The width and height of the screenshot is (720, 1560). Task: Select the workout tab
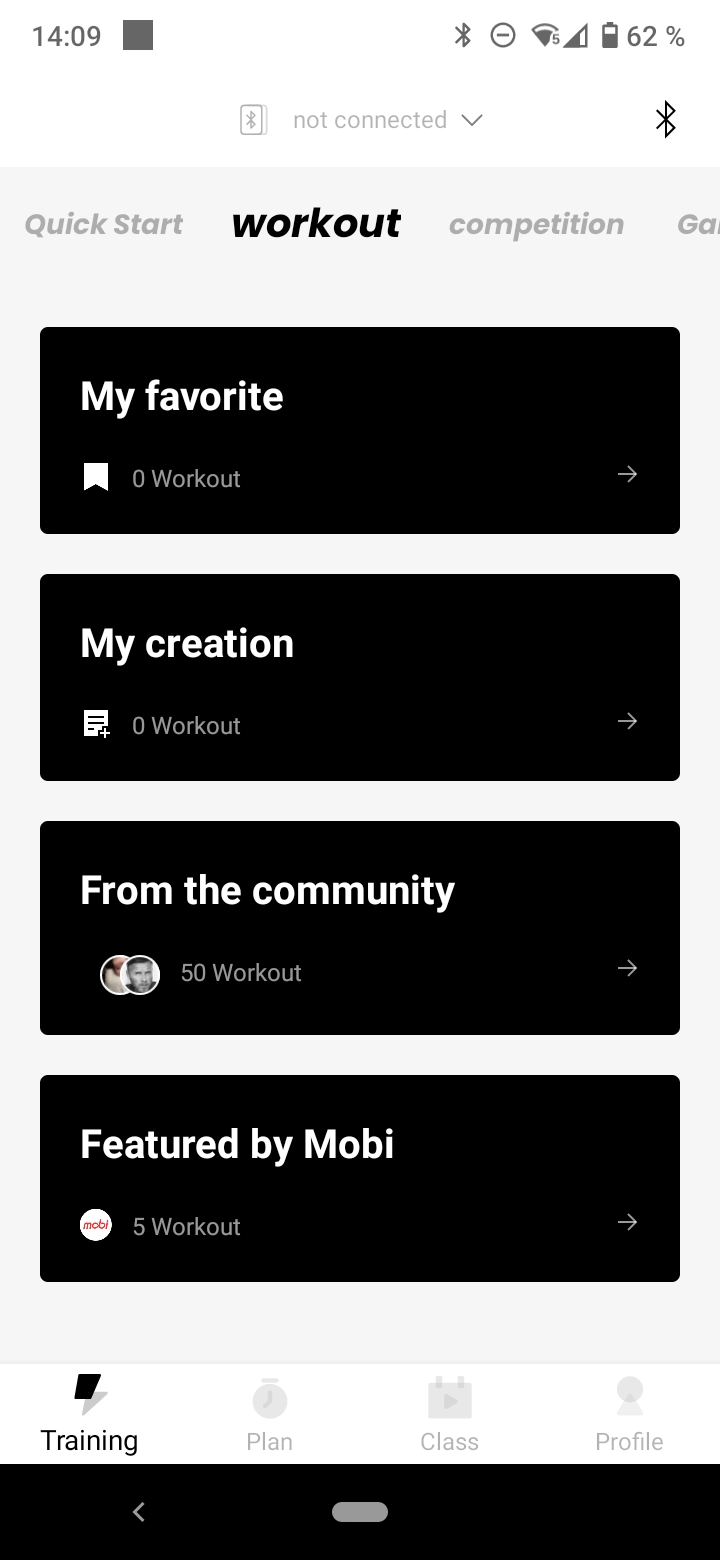click(316, 223)
